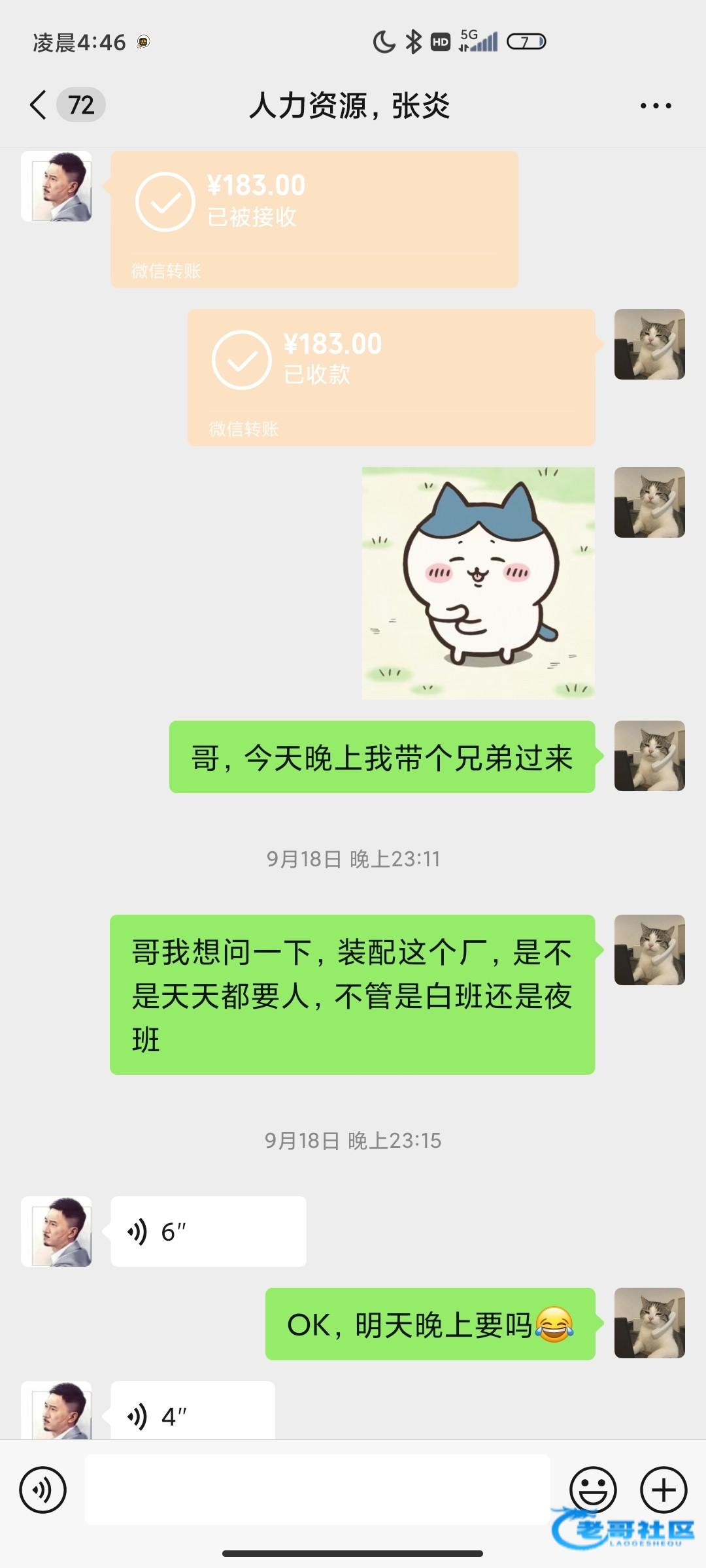Open my cat avatar beside the sticker

tap(650, 502)
